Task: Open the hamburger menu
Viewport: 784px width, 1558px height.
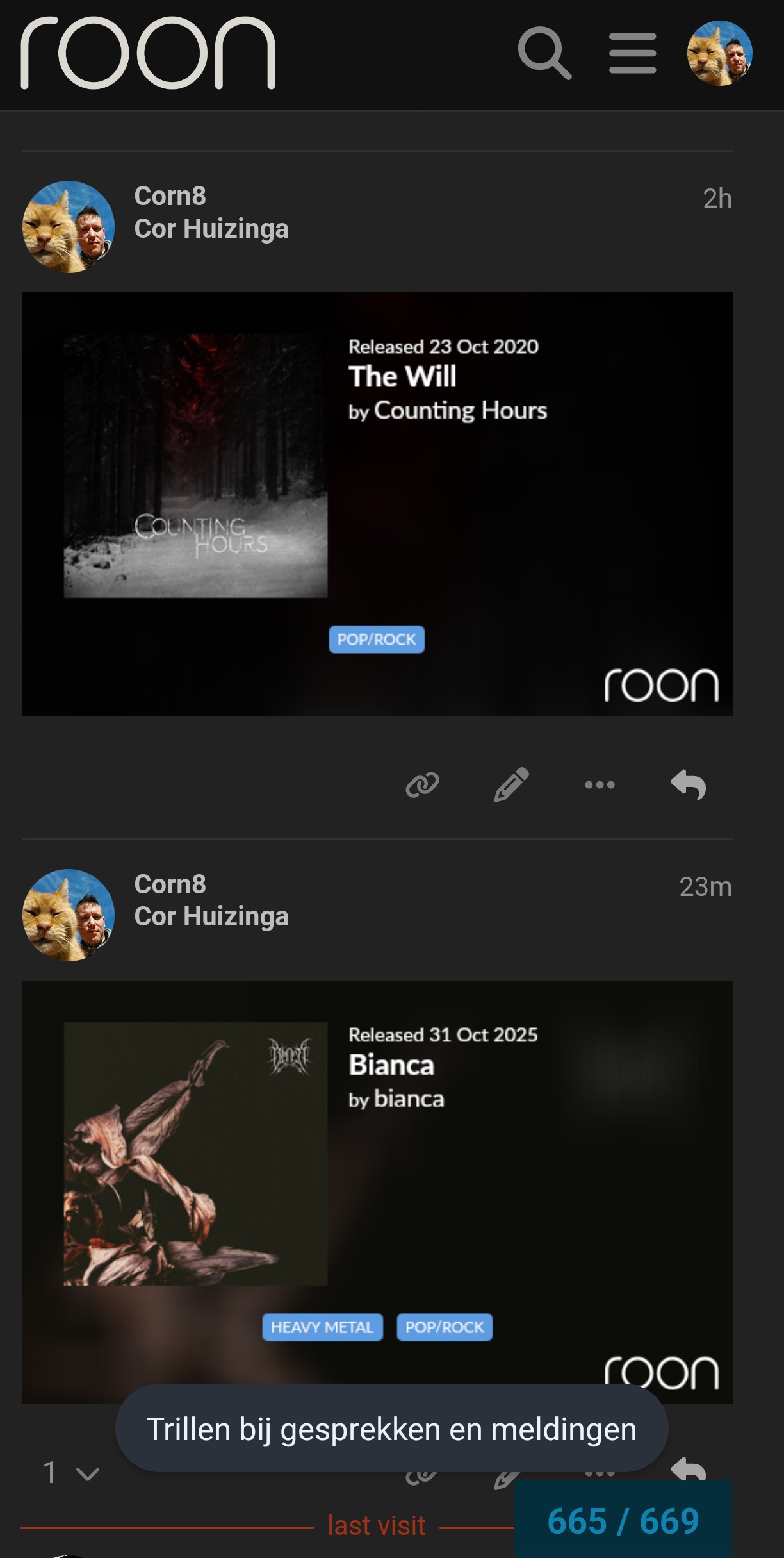Action: pyautogui.click(x=632, y=54)
